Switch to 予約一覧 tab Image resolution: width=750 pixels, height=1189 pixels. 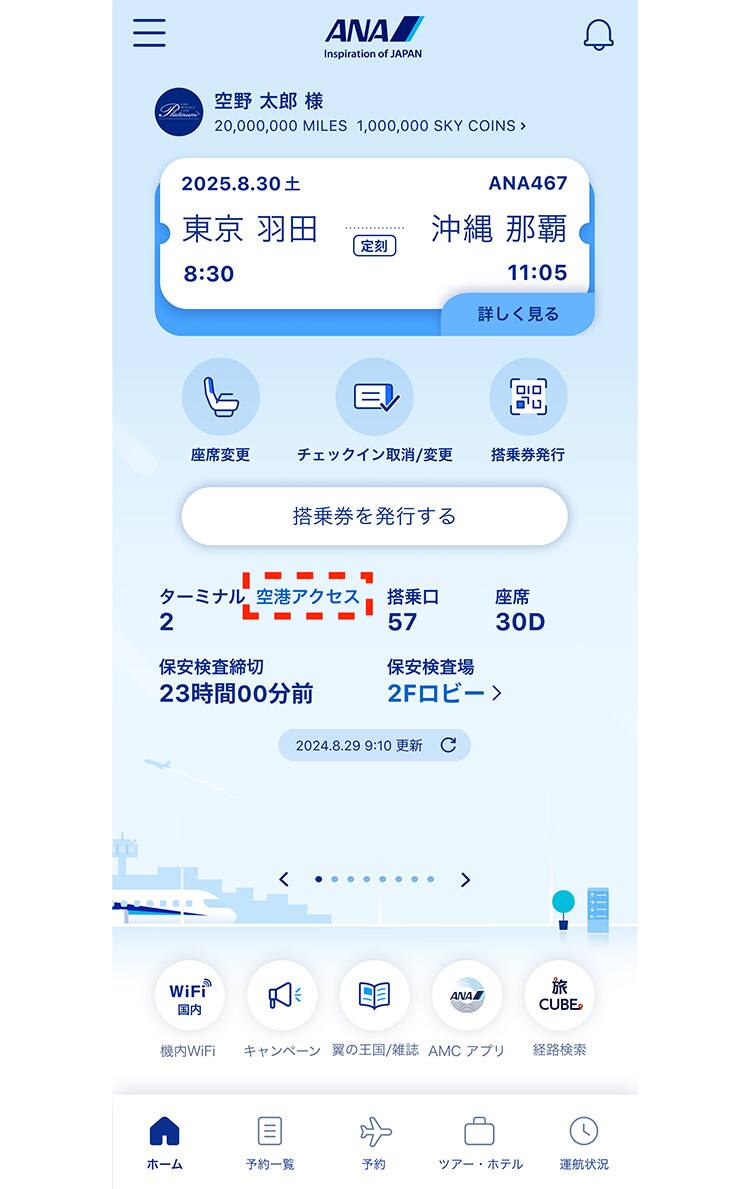click(270, 1142)
